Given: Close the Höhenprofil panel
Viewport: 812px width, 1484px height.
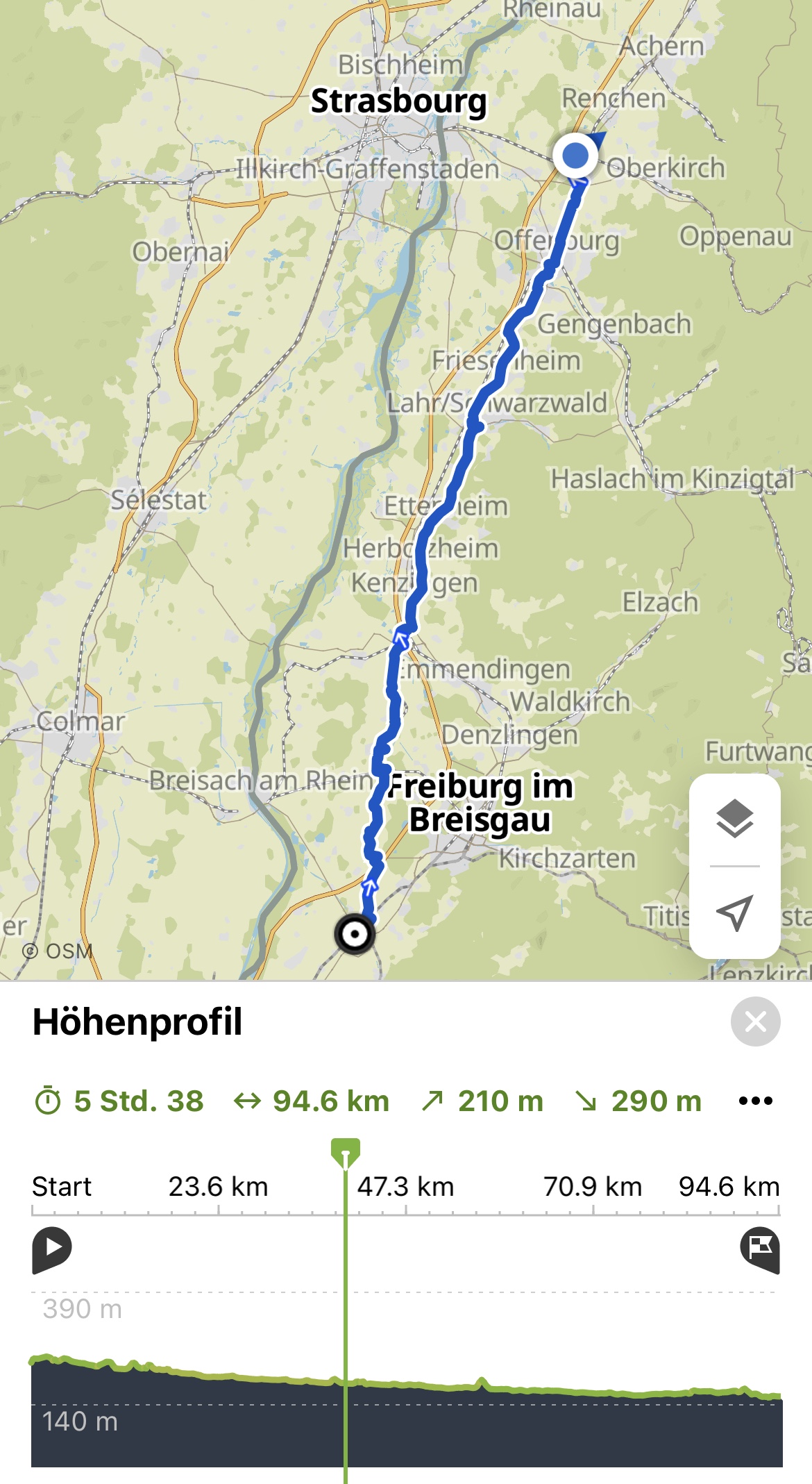Looking at the screenshot, I should (x=755, y=1022).
